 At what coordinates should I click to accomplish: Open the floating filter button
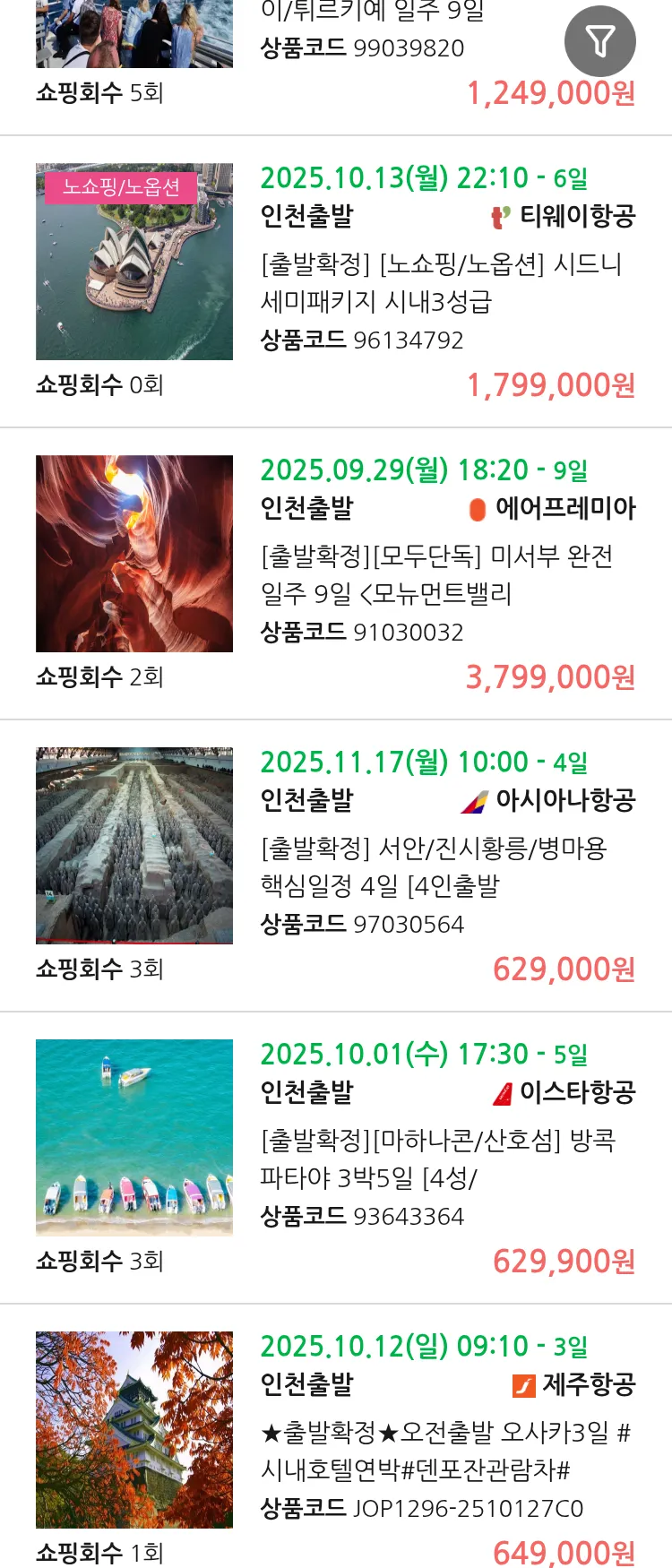click(x=599, y=41)
